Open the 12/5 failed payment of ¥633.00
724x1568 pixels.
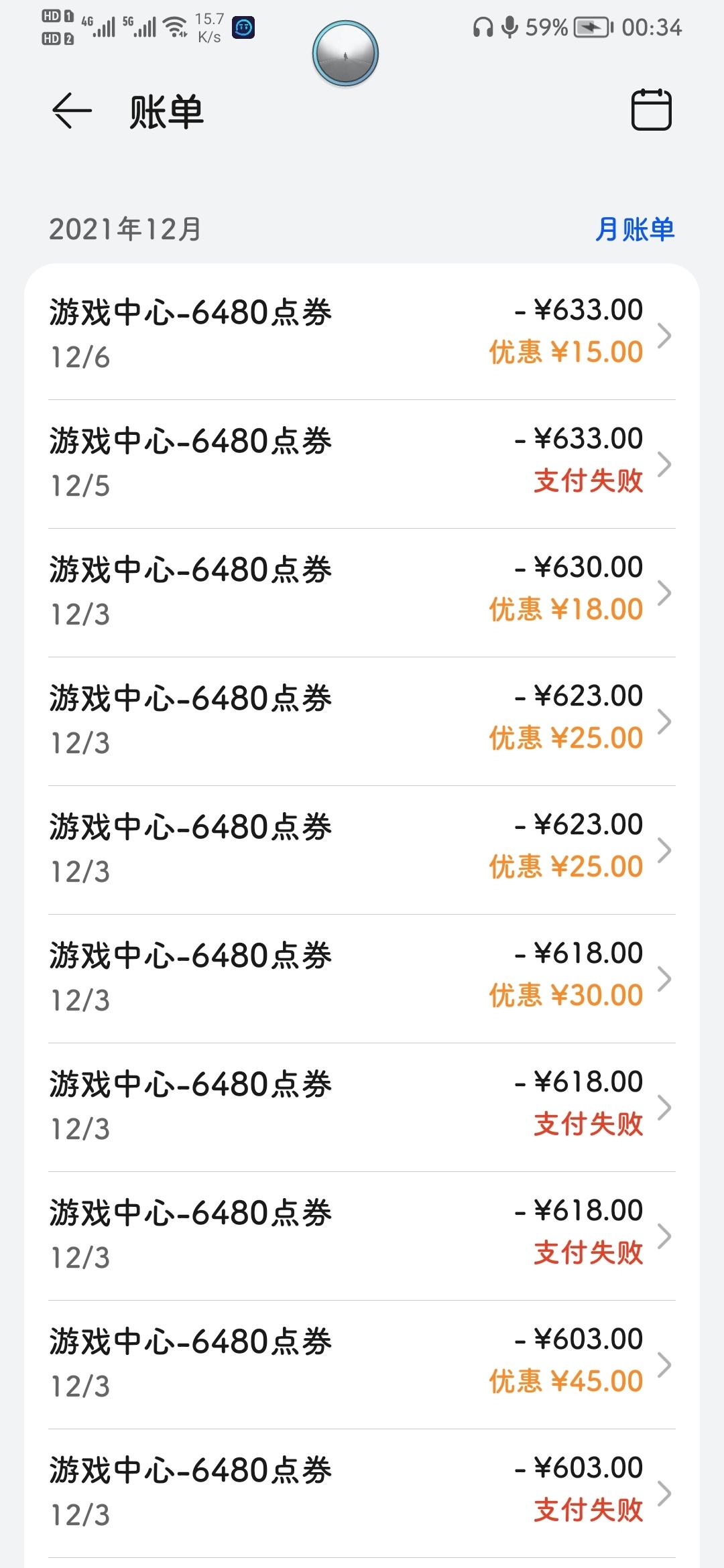coord(362,464)
